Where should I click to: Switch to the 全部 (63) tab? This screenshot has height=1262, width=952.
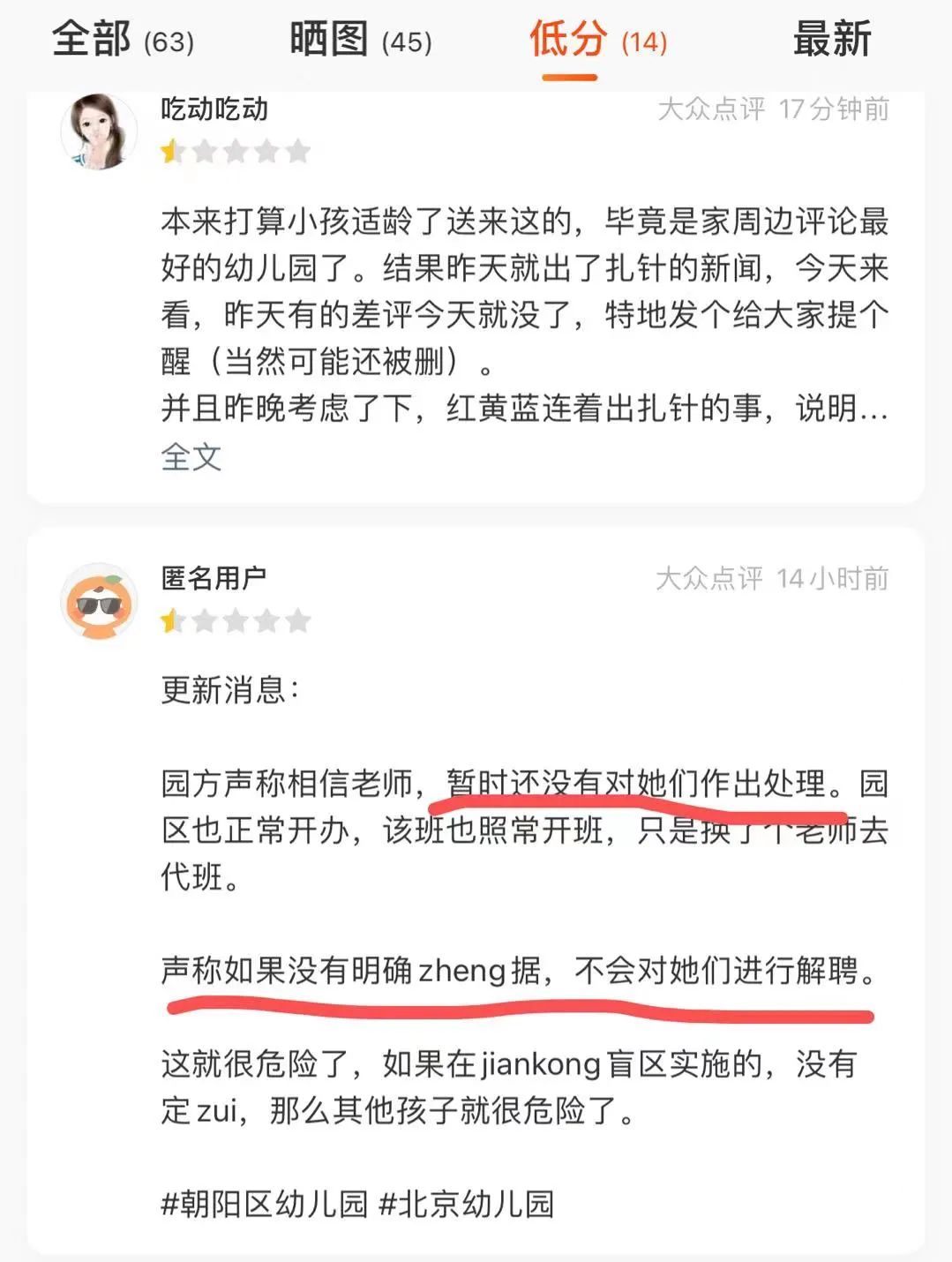click(x=124, y=40)
